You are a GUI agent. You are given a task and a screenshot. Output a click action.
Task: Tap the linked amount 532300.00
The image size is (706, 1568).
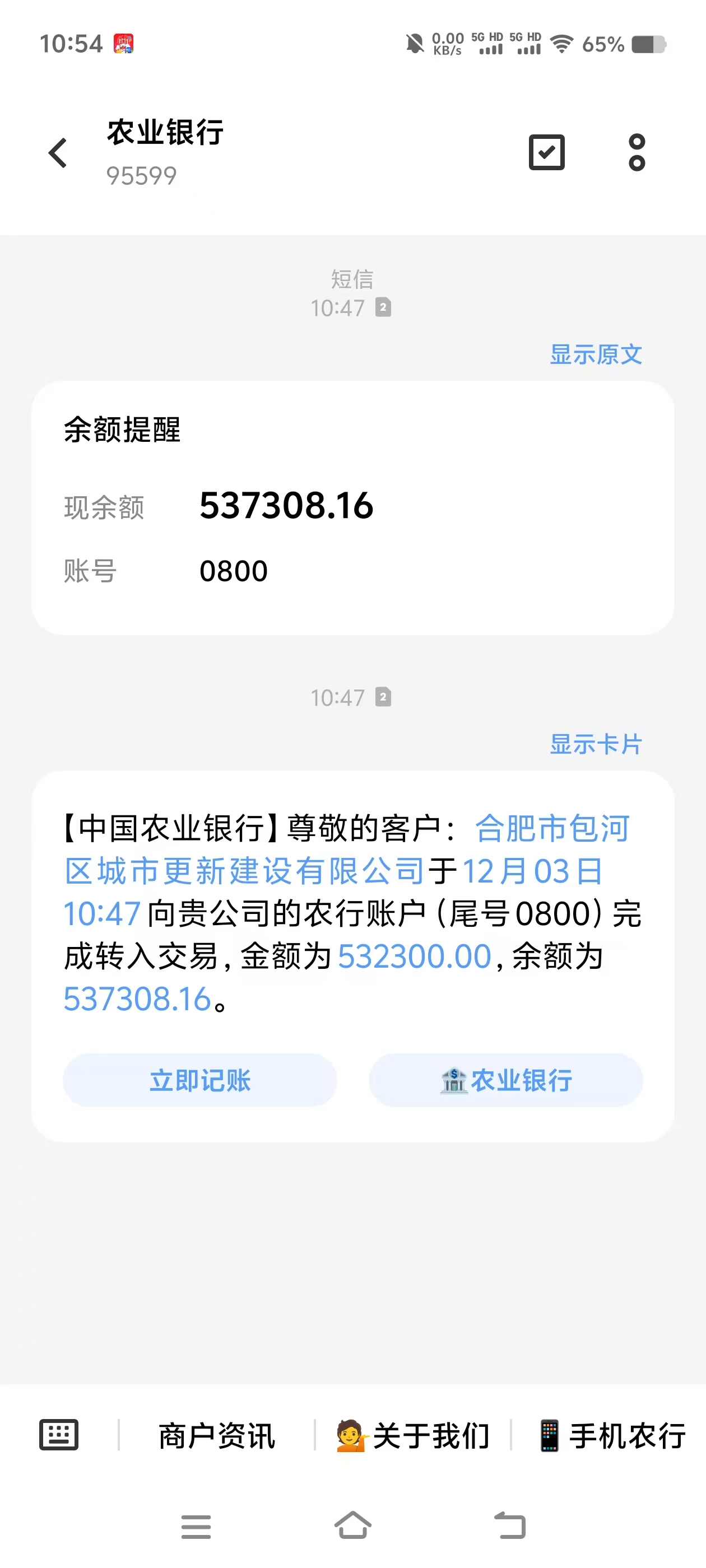coord(414,956)
